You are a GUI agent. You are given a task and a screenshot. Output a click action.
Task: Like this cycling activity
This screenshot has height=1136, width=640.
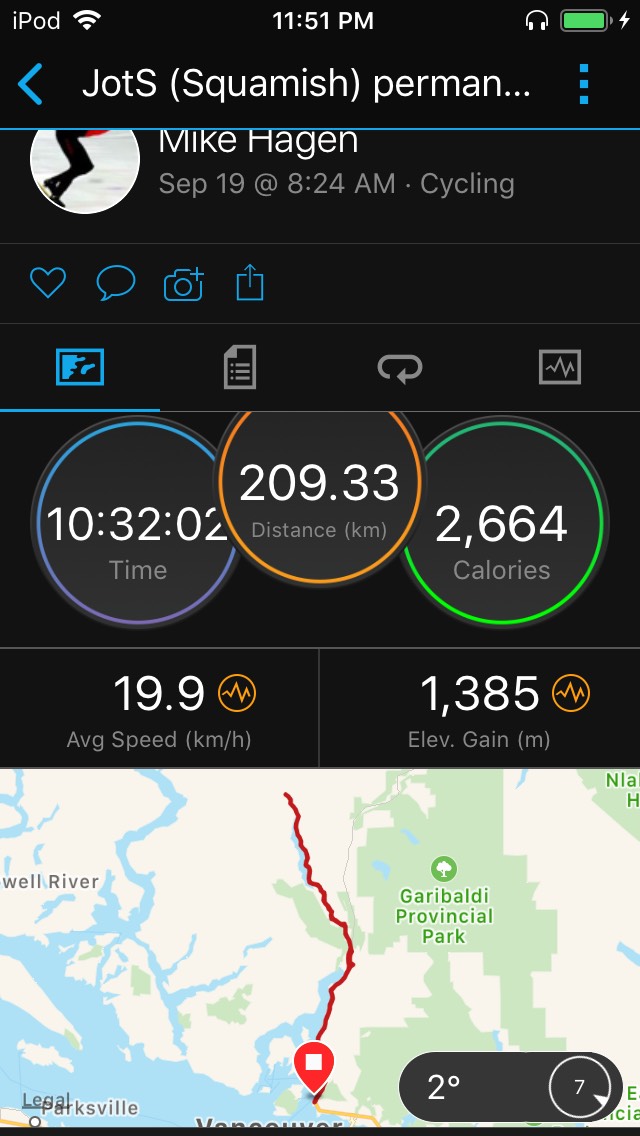click(x=47, y=284)
